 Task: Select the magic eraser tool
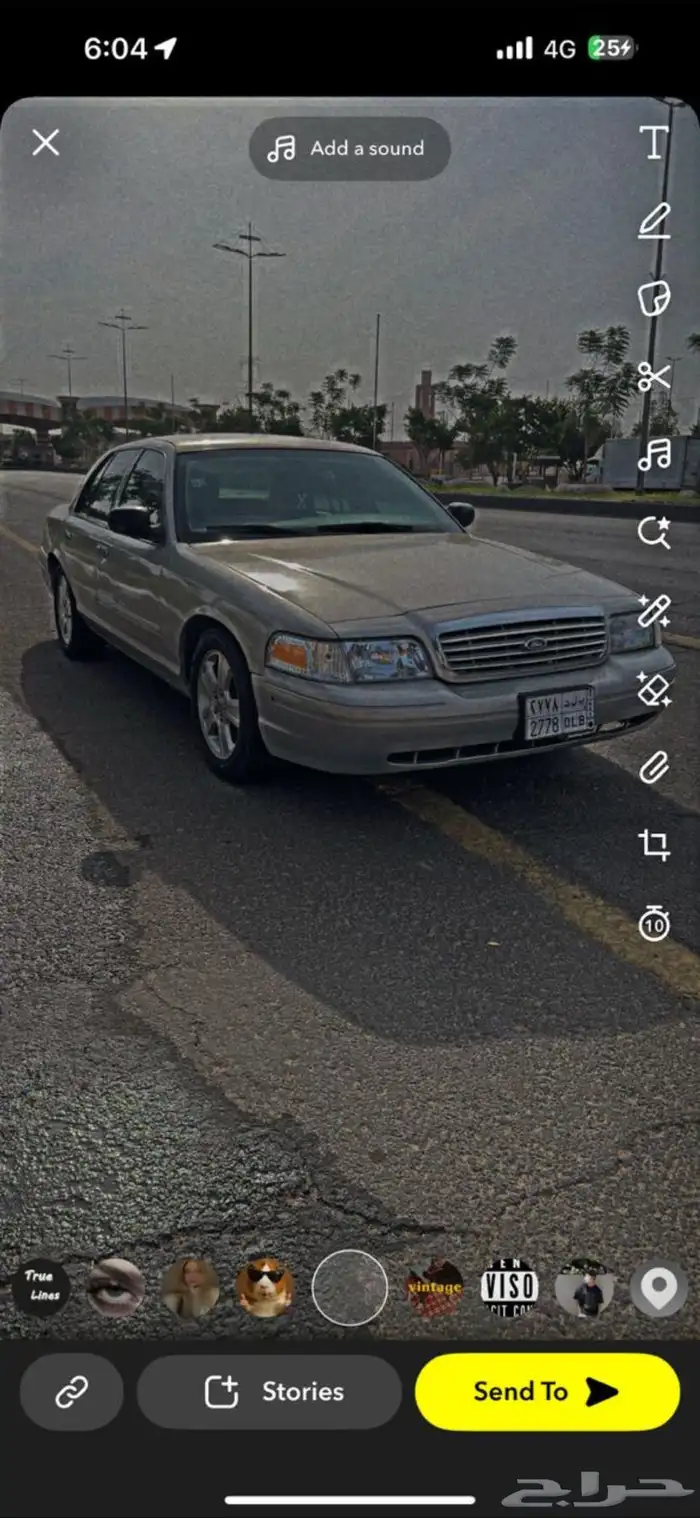pos(653,690)
